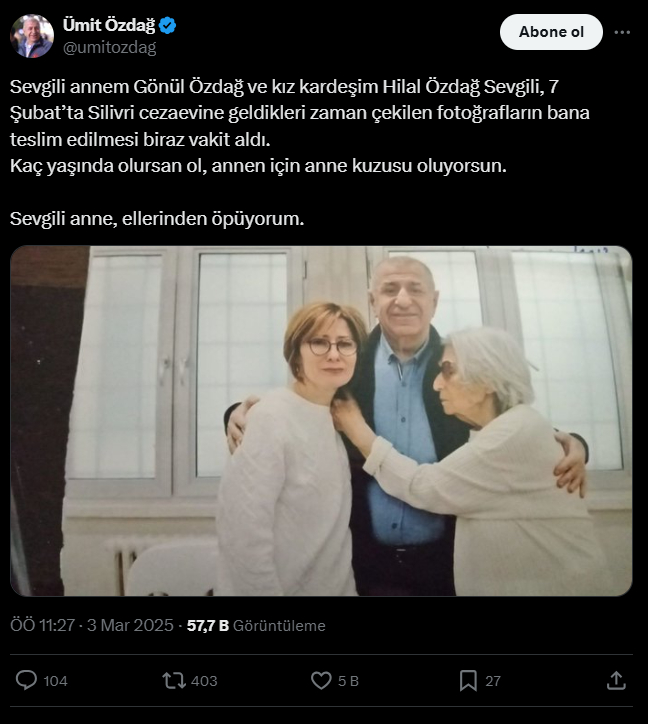Like the post with the heart icon
Image resolution: width=648 pixels, height=724 pixels.
coord(321,681)
